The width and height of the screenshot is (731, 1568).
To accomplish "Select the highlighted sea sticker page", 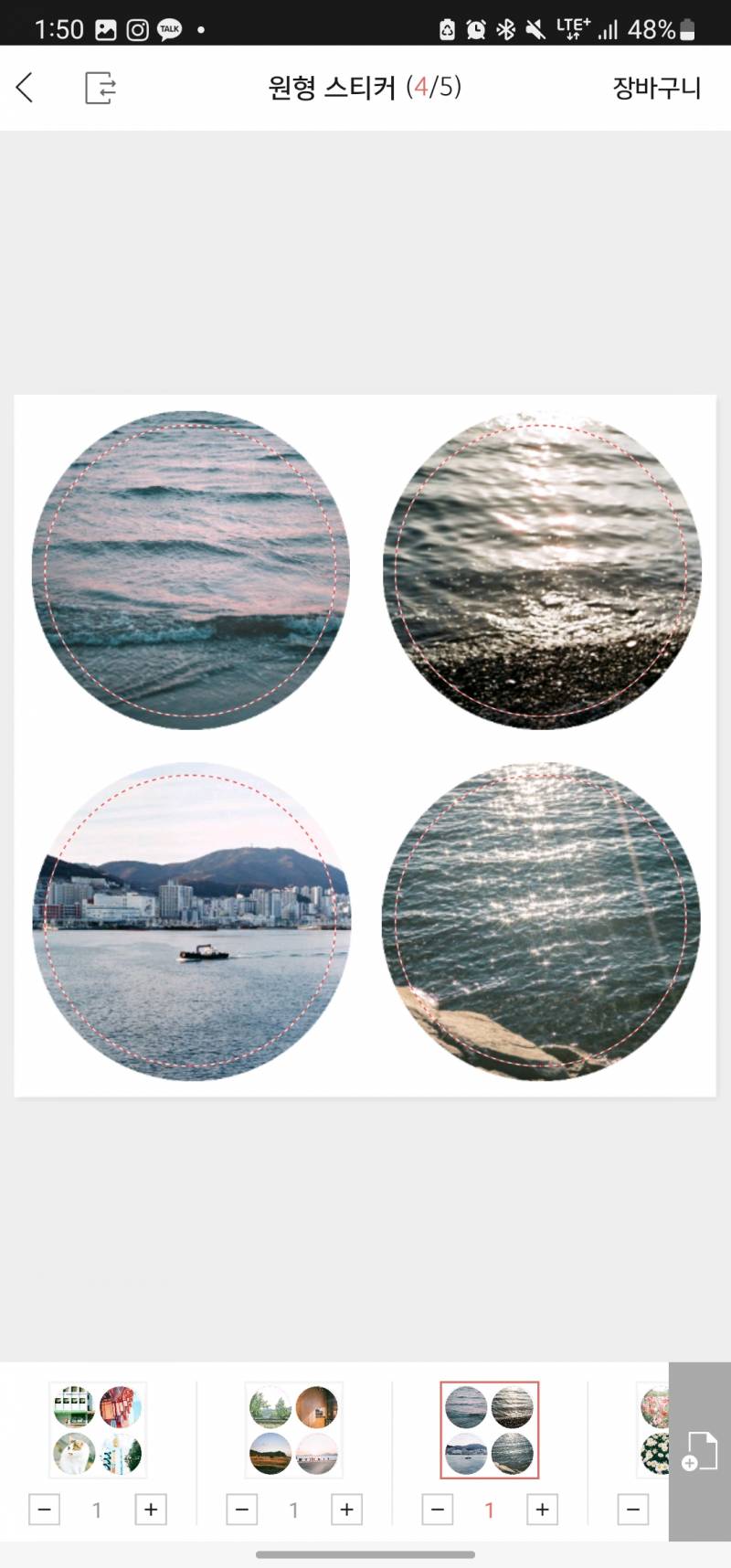I will tap(490, 1430).
